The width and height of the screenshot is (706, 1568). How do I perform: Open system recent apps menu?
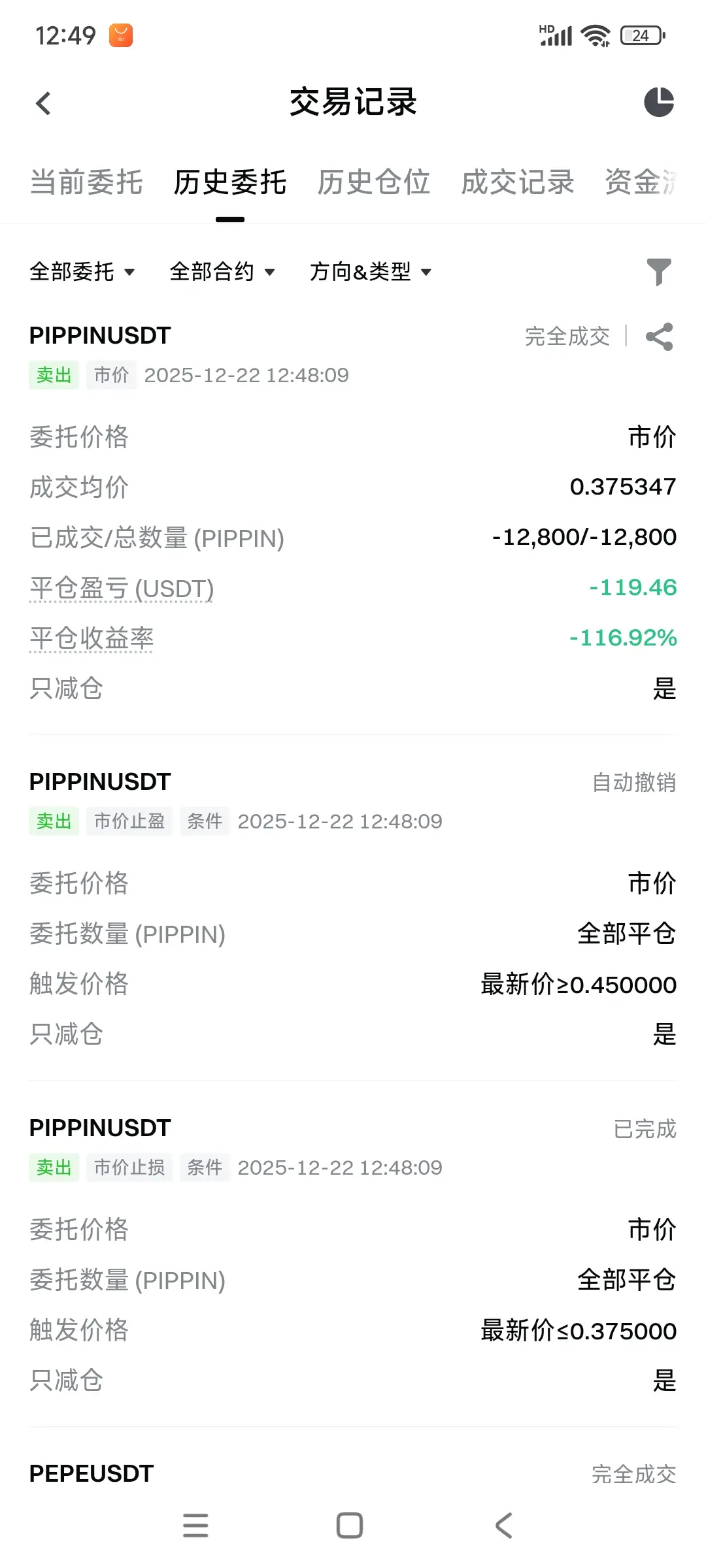(x=195, y=1526)
